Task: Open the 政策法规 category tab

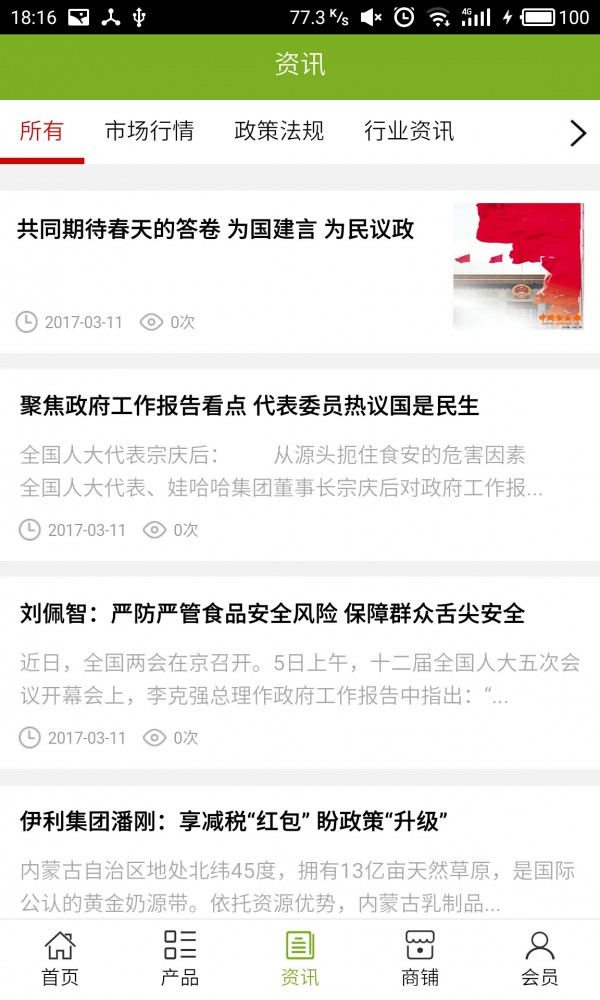Action: [x=279, y=131]
